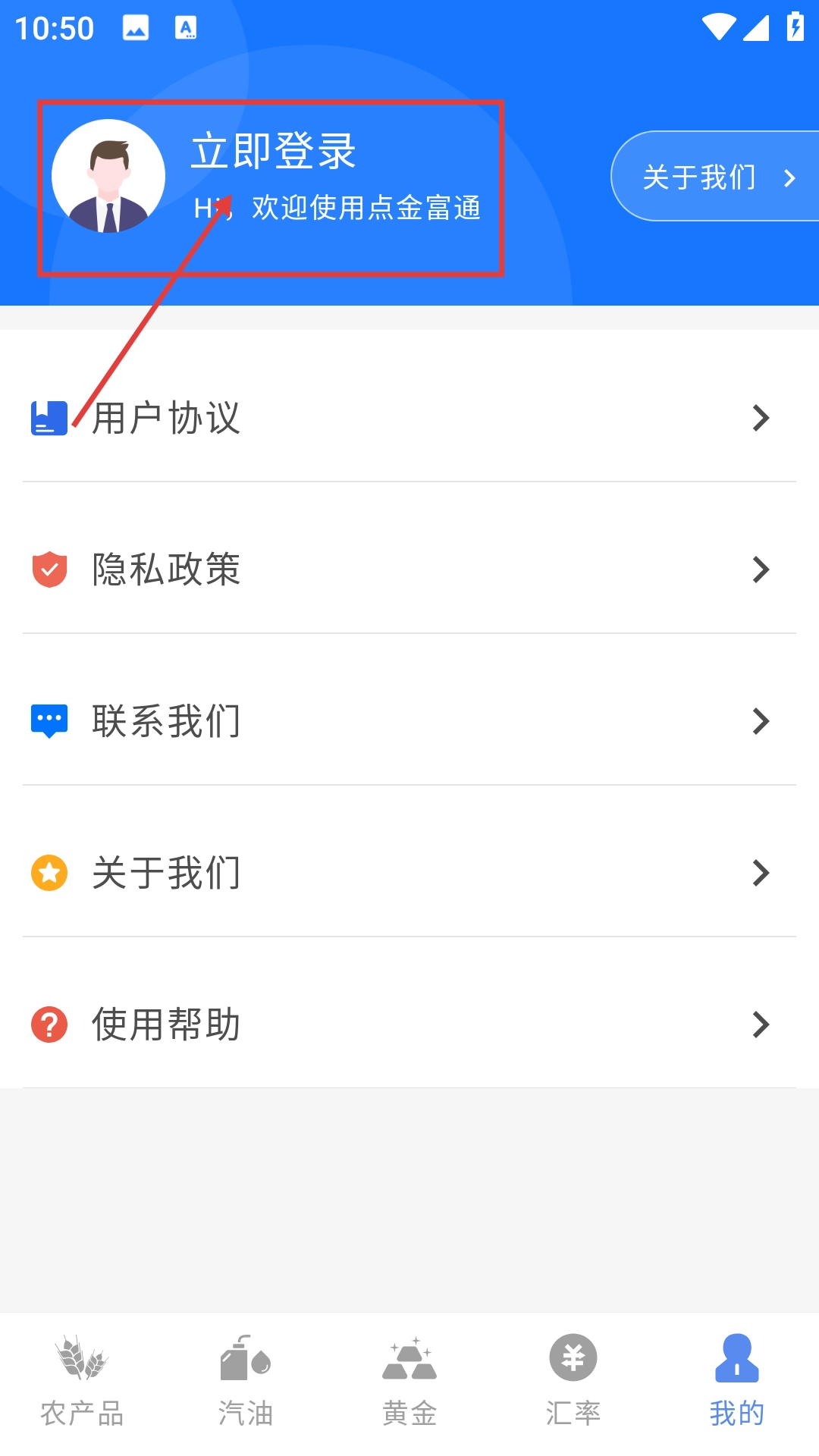
Task: Select the 汇率 tab
Action: [573, 1382]
